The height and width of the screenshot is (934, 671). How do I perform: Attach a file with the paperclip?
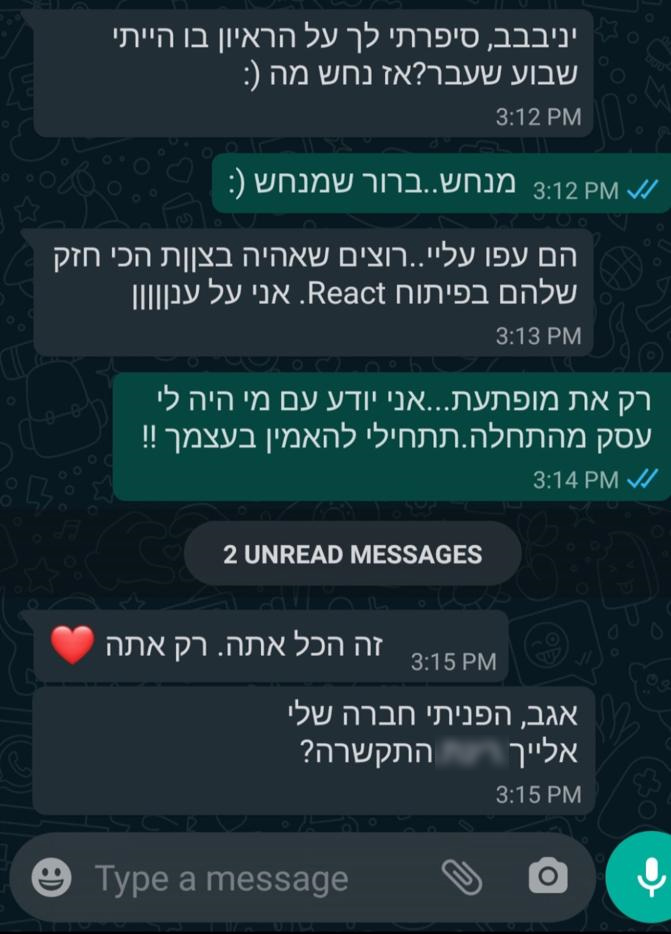462,878
